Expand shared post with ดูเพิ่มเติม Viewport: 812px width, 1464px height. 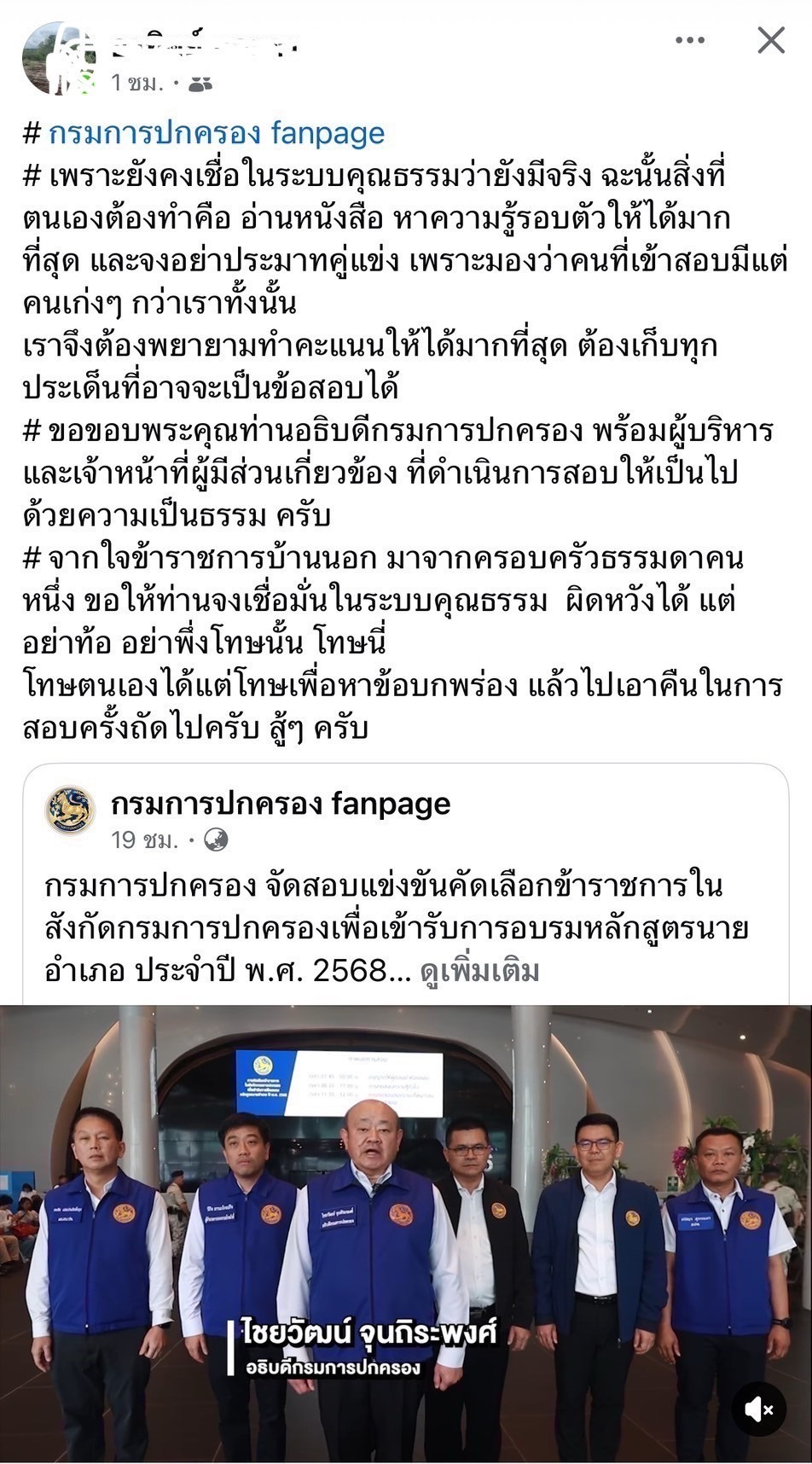(x=479, y=971)
